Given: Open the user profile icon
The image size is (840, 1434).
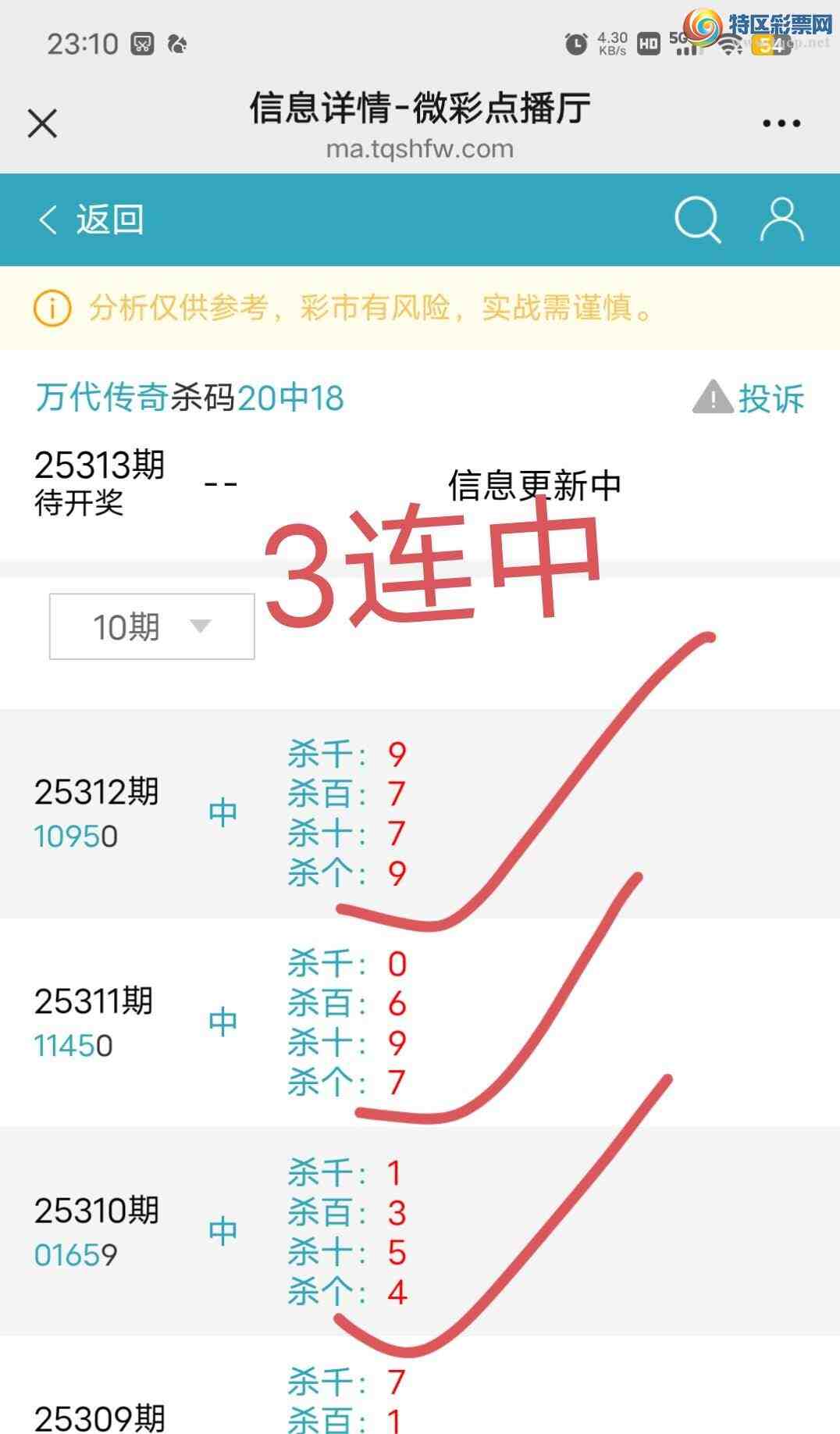Looking at the screenshot, I should (x=781, y=219).
